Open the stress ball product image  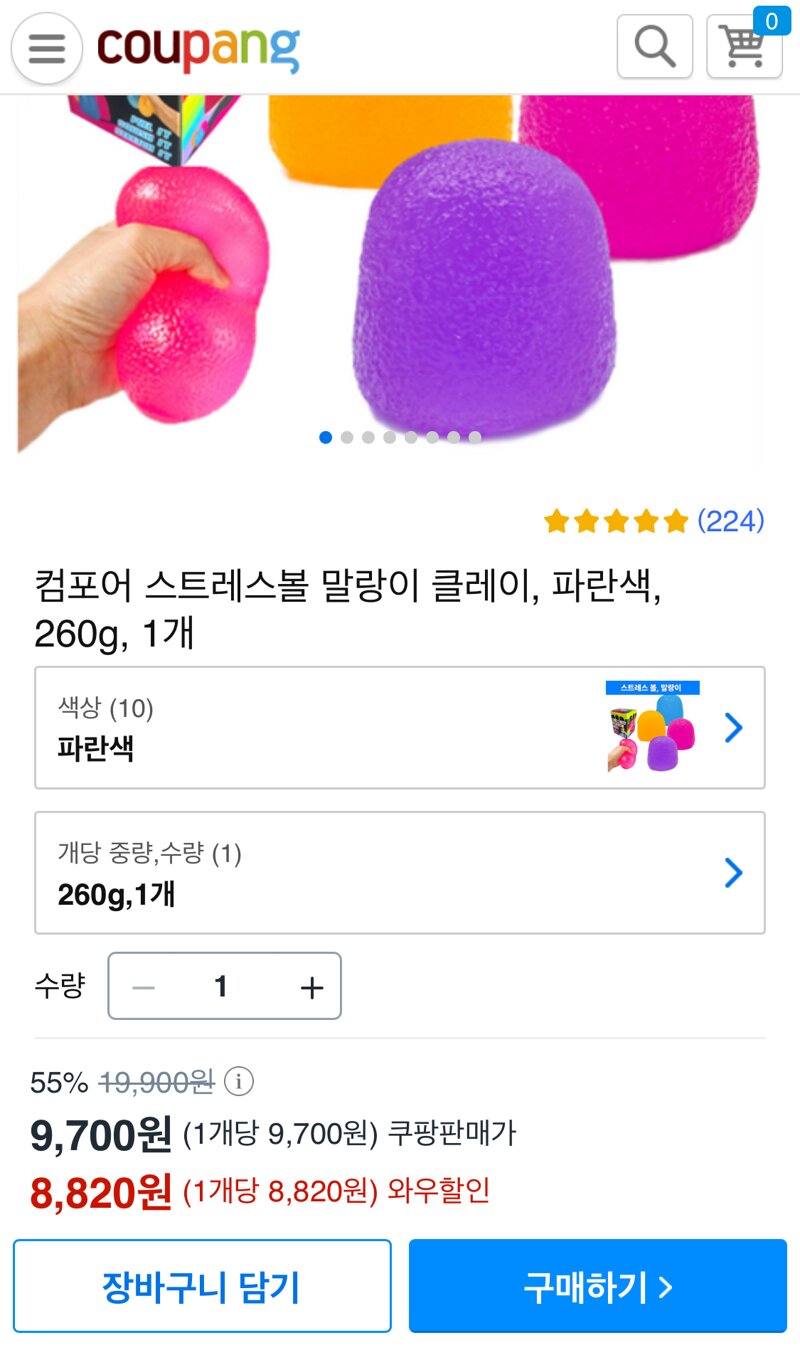tap(400, 270)
